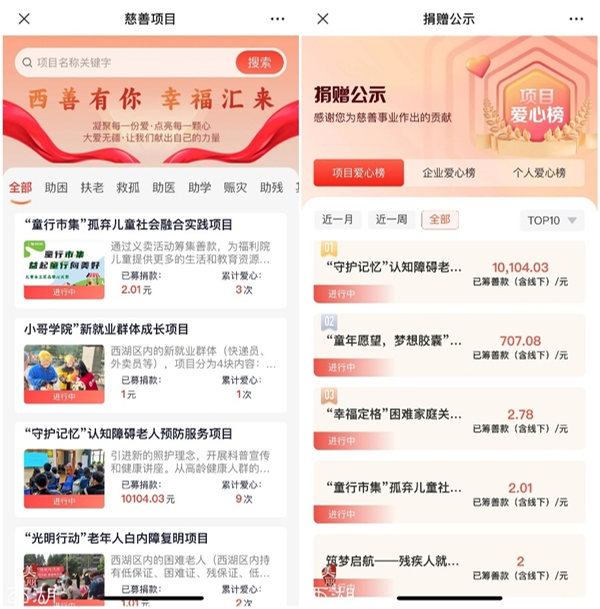The image size is (600, 609).
Task: Open overflow menu on 慈善项目 page
Action: tap(276, 18)
